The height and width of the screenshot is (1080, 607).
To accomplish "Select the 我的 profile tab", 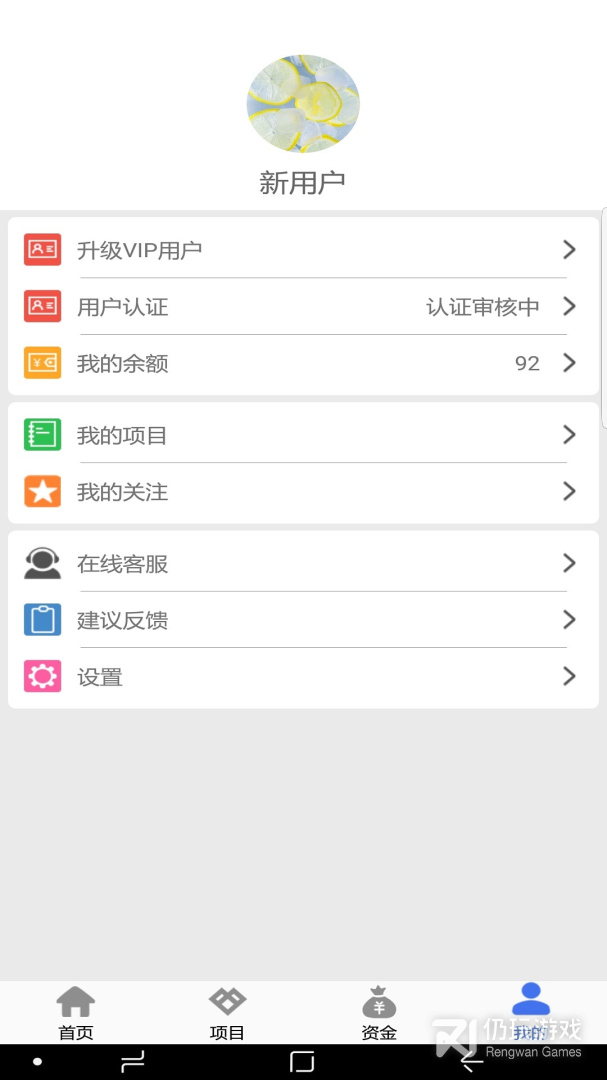I will pos(530,1012).
